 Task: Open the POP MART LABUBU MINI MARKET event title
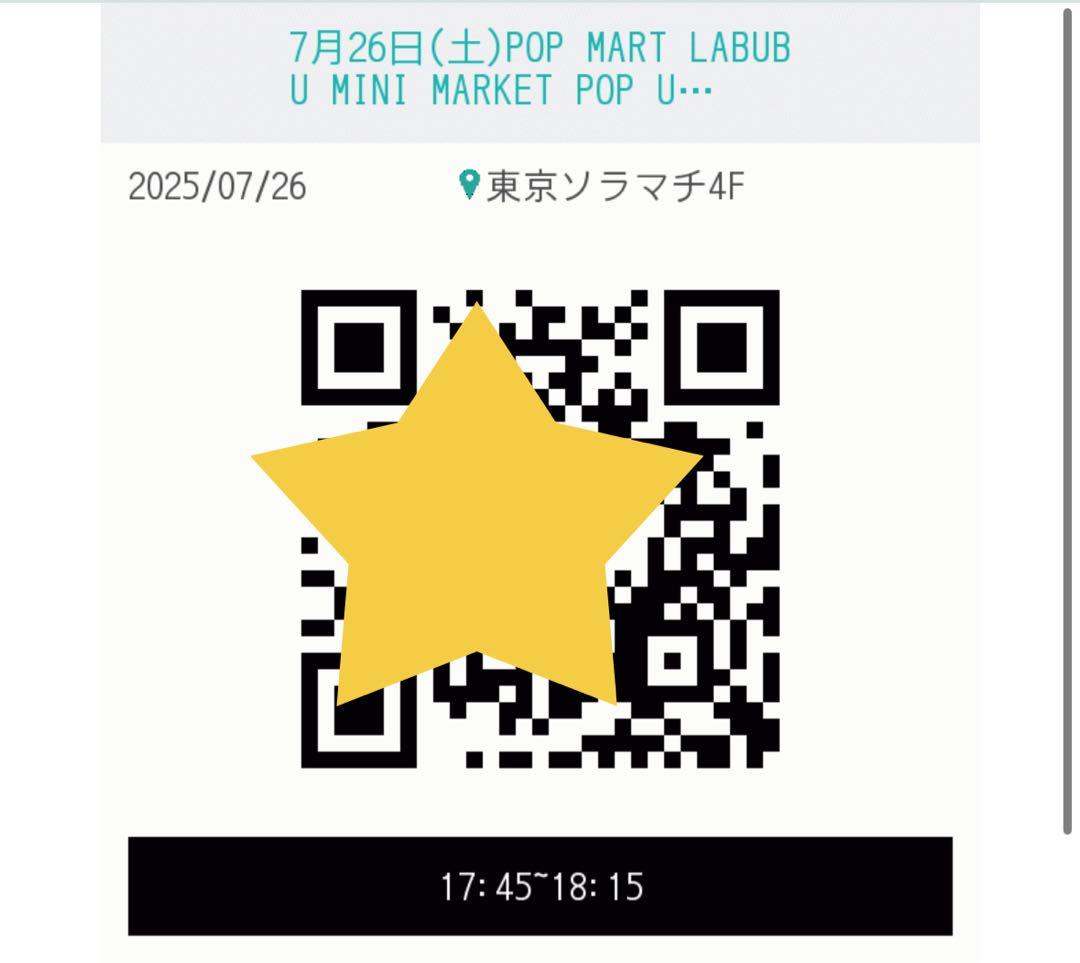(x=540, y=68)
